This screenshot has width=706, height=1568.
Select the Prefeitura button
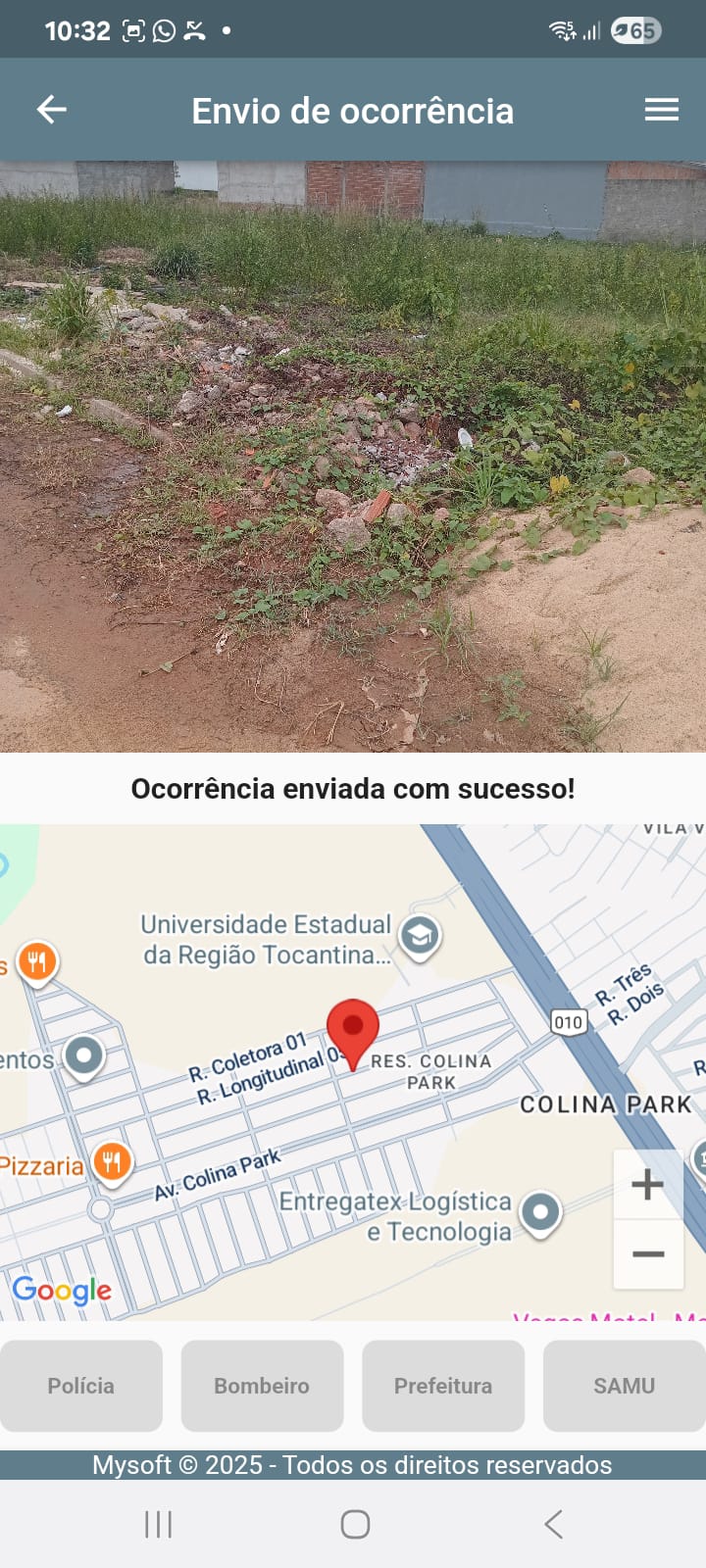(x=443, y=1386)
